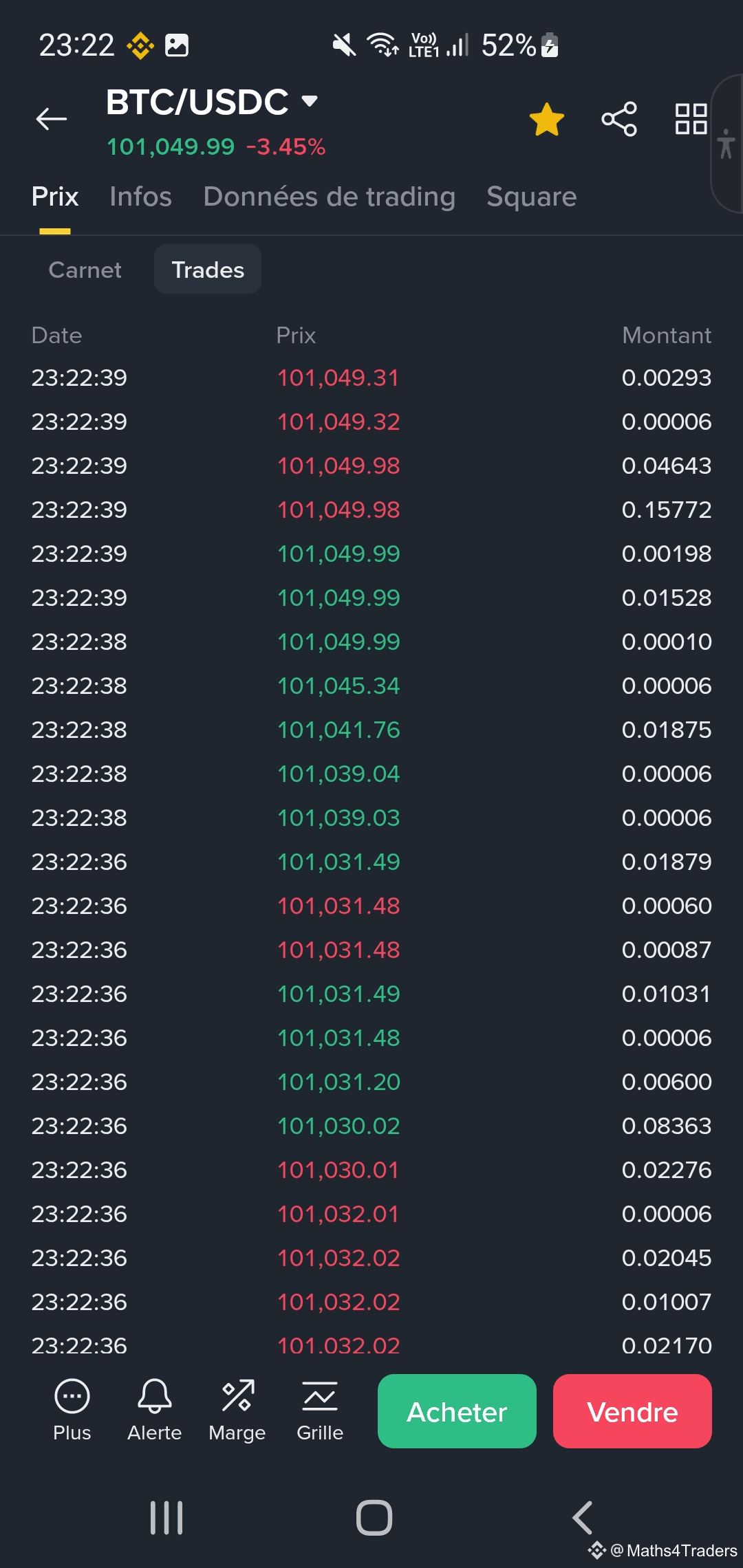Tap Vendre to sell BTC
743x1568 pixels.
(x=632, y=1411)
